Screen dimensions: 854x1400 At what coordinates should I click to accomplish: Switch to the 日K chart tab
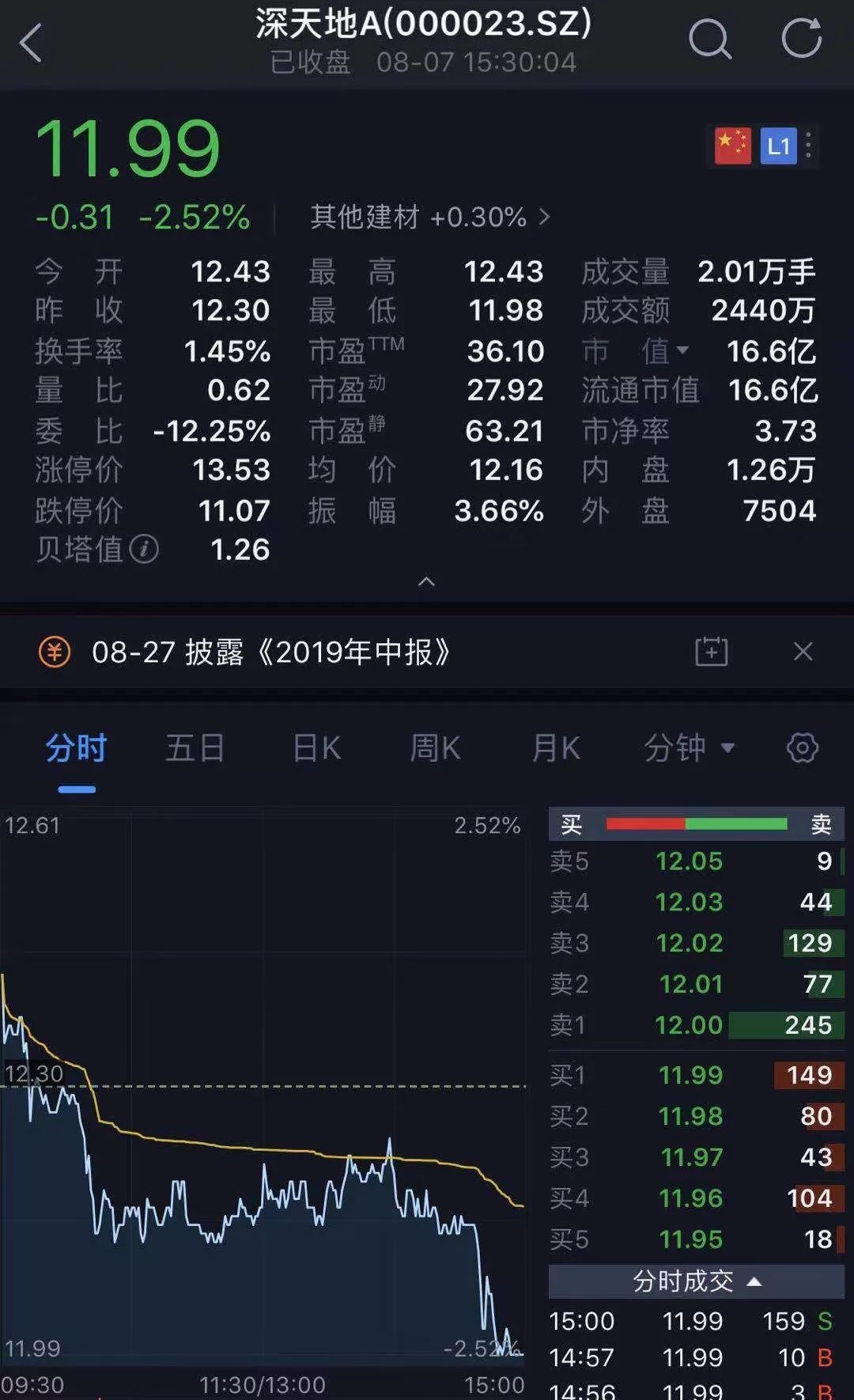[316, 748]
